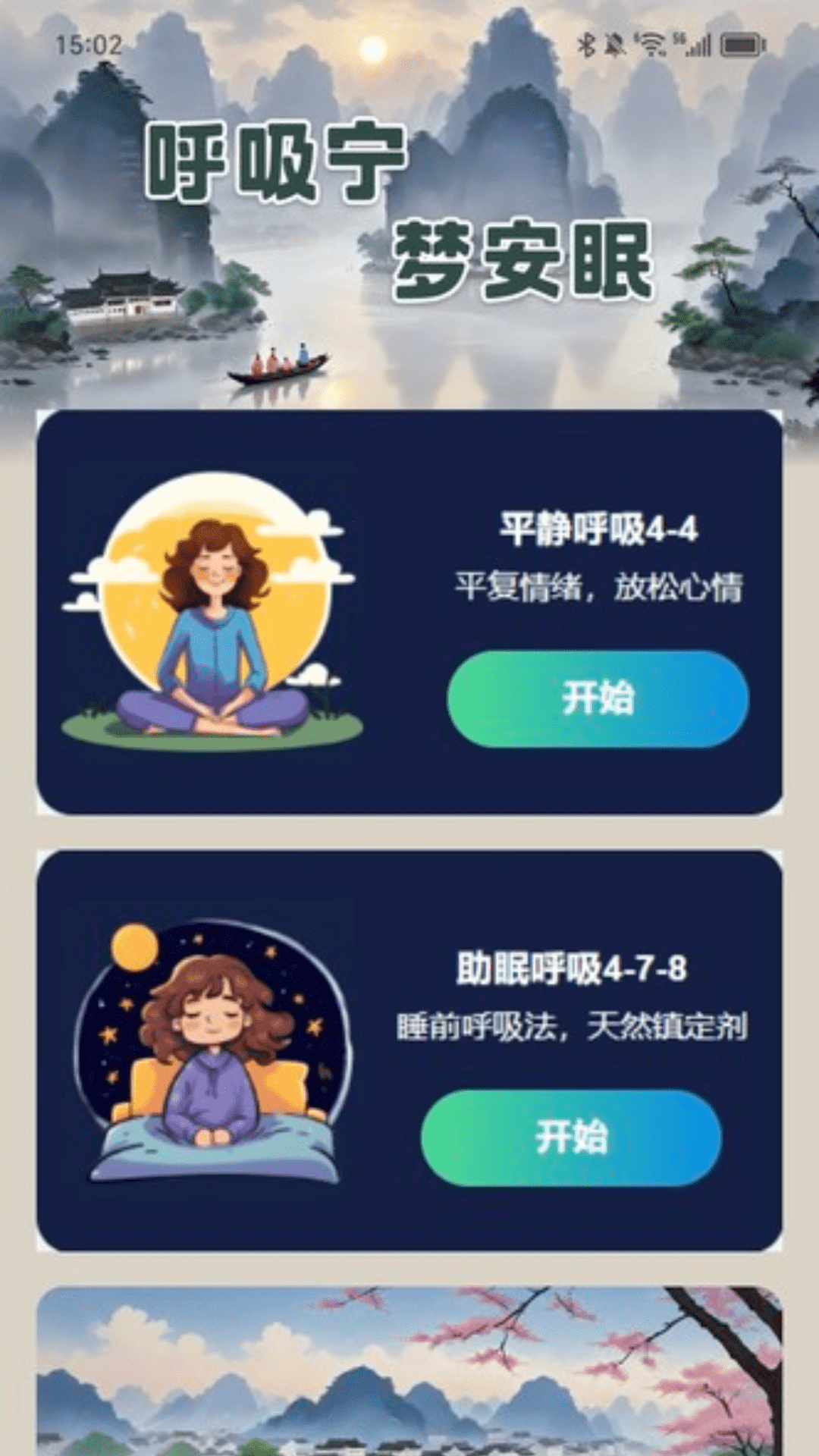
Task: Start the 助眠呼吸4-7-8 sleep breathing
Action: pyautogui.click(x=571, y=1137)
